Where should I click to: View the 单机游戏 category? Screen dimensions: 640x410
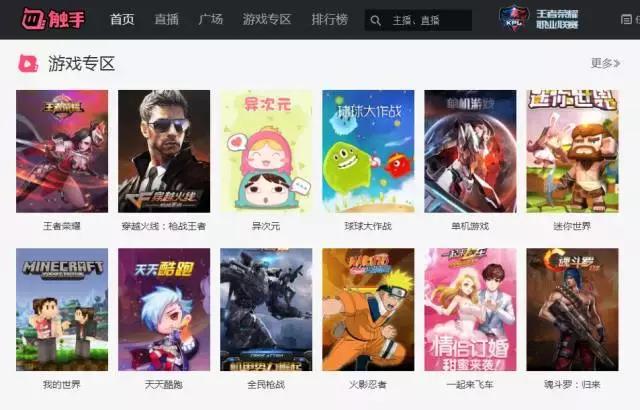[469, 151]
